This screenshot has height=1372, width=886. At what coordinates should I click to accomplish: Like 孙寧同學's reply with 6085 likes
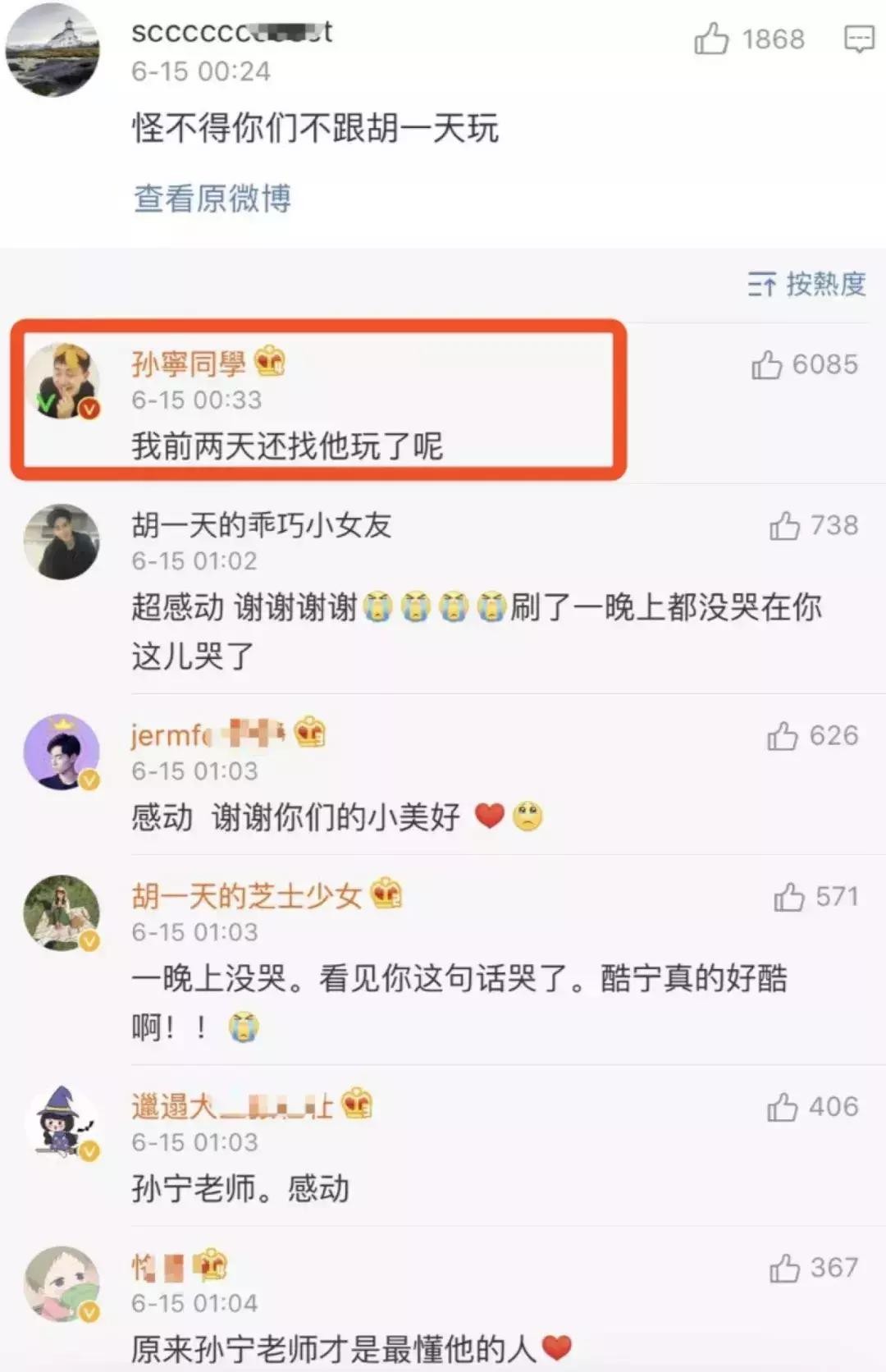tap(767, 364)
